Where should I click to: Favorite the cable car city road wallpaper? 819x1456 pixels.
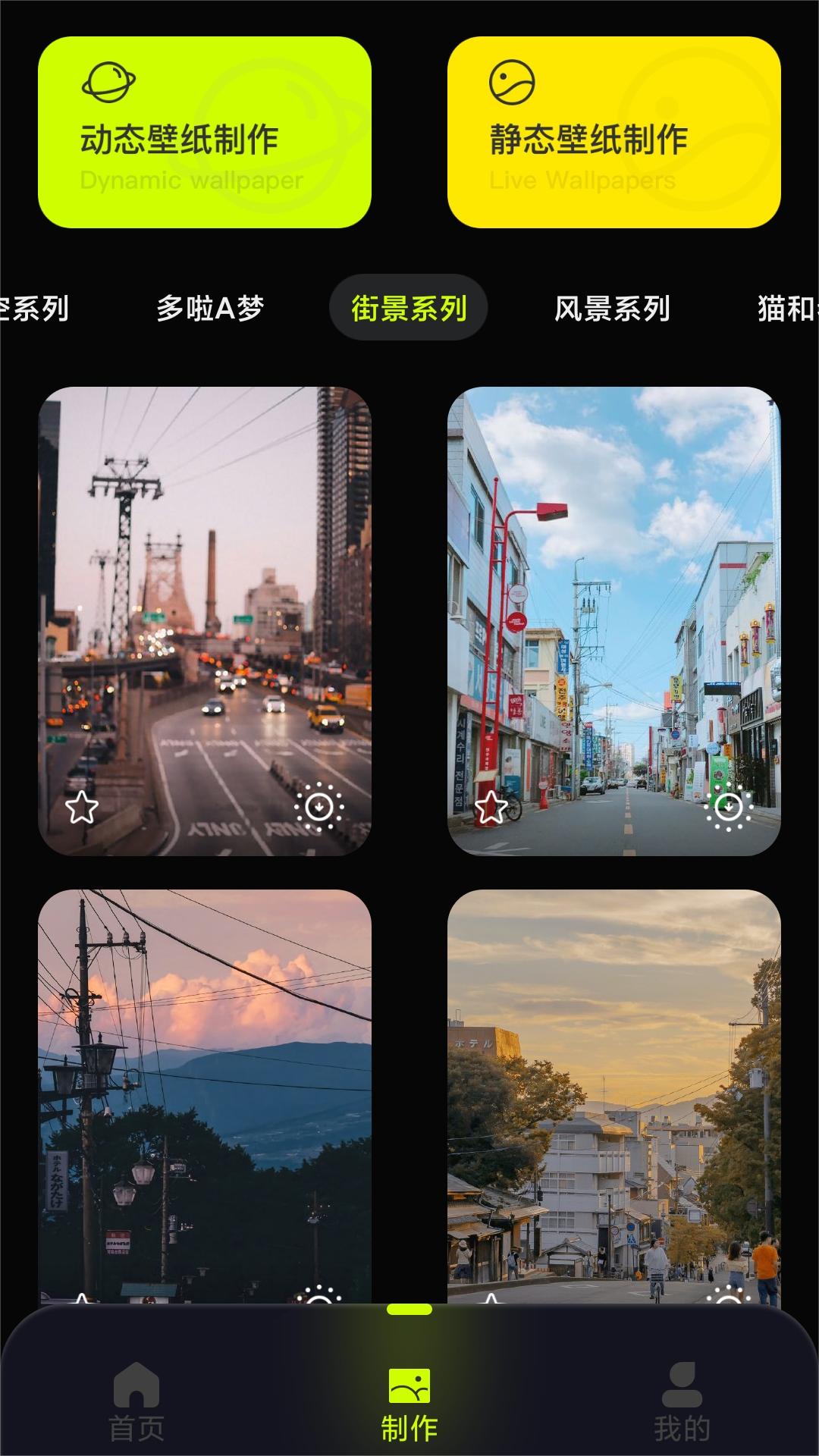click(x=82, y=808)
